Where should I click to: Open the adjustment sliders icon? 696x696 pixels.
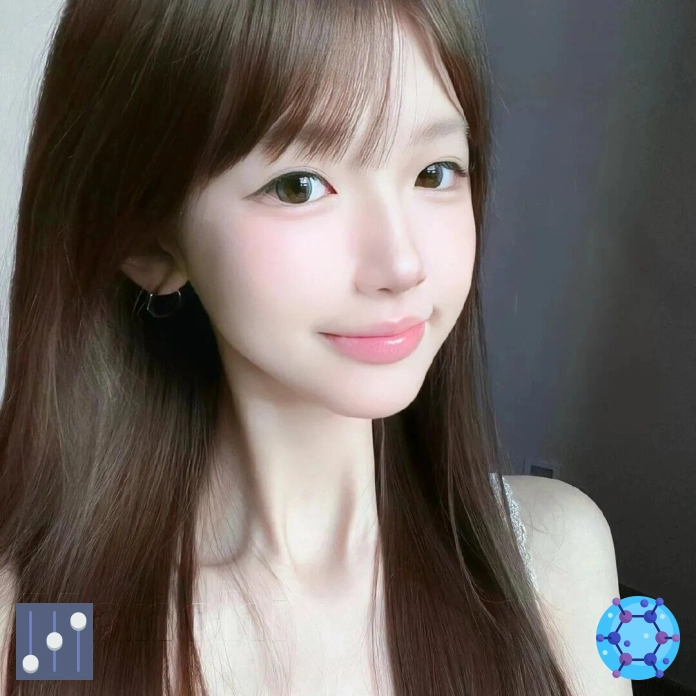point(54,641)
